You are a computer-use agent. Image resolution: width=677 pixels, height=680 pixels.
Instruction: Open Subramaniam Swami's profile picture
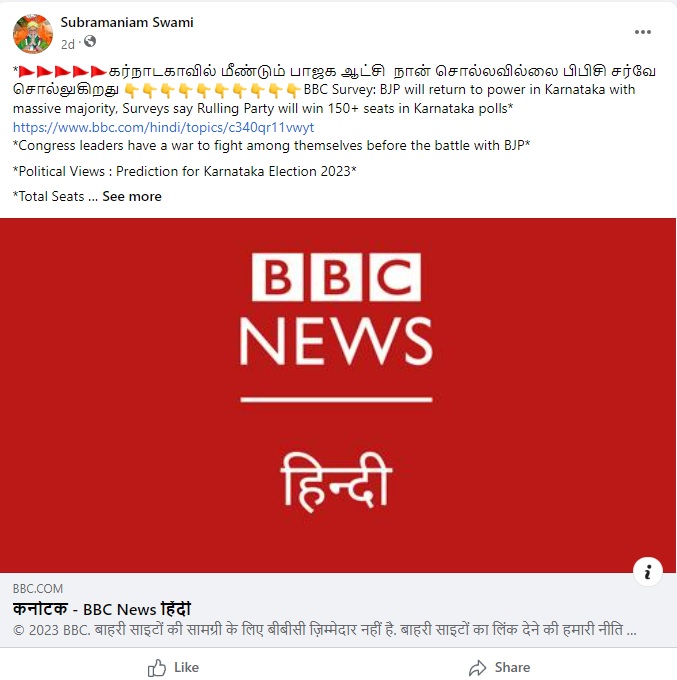[x=32, y=33]
